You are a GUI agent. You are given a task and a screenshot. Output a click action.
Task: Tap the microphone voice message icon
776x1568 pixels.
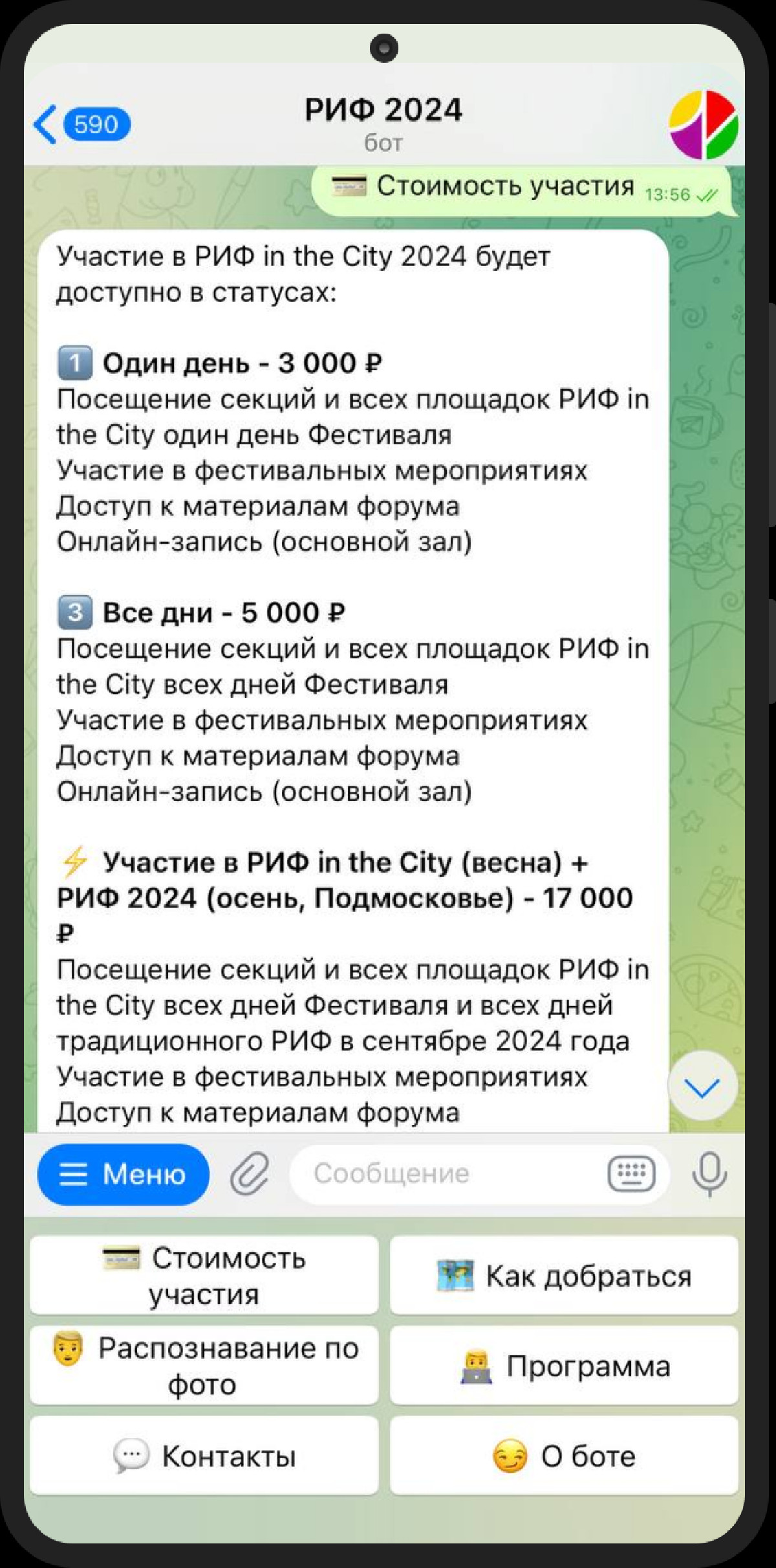709,1174
